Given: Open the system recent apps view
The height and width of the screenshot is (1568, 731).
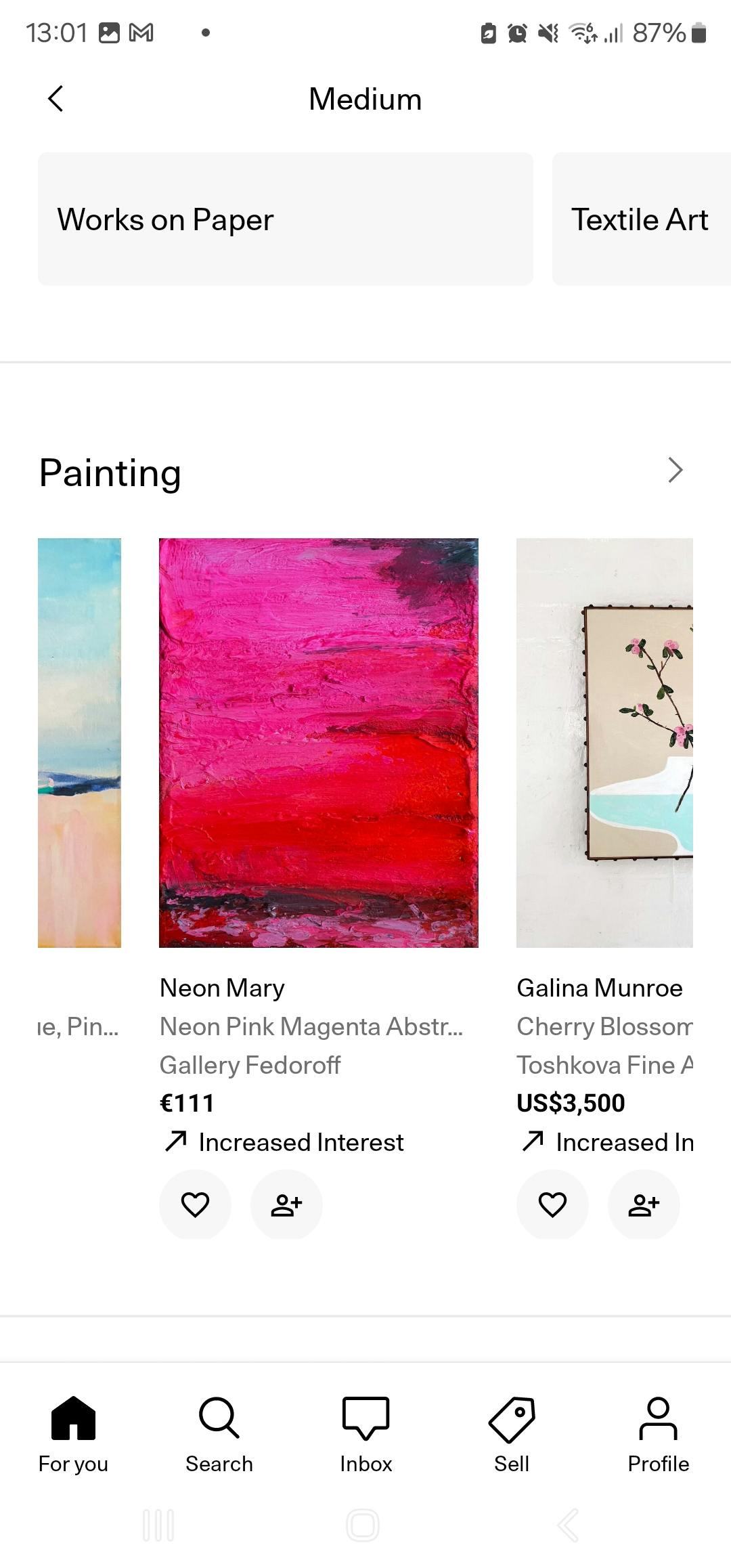Looking at the screenshot, I should click(x=158, y=1525).
